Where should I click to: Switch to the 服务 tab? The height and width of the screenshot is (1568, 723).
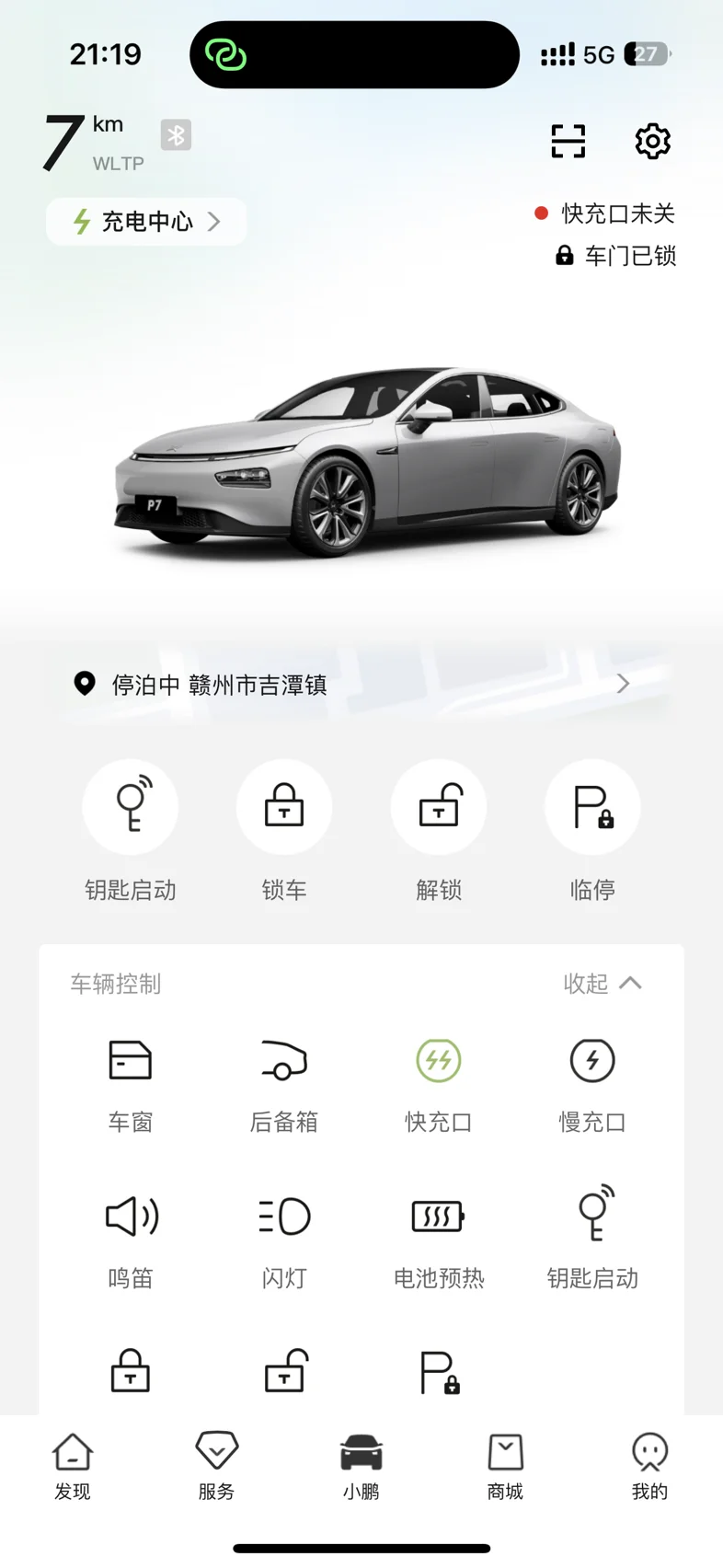pos(217,1467)
